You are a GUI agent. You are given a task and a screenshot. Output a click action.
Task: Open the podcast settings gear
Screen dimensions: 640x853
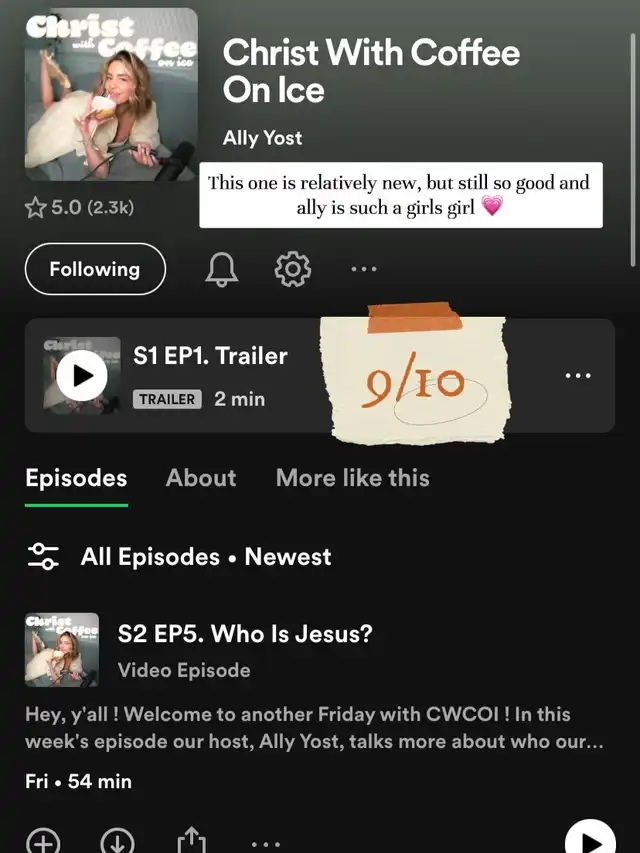[x=292, y=269]
